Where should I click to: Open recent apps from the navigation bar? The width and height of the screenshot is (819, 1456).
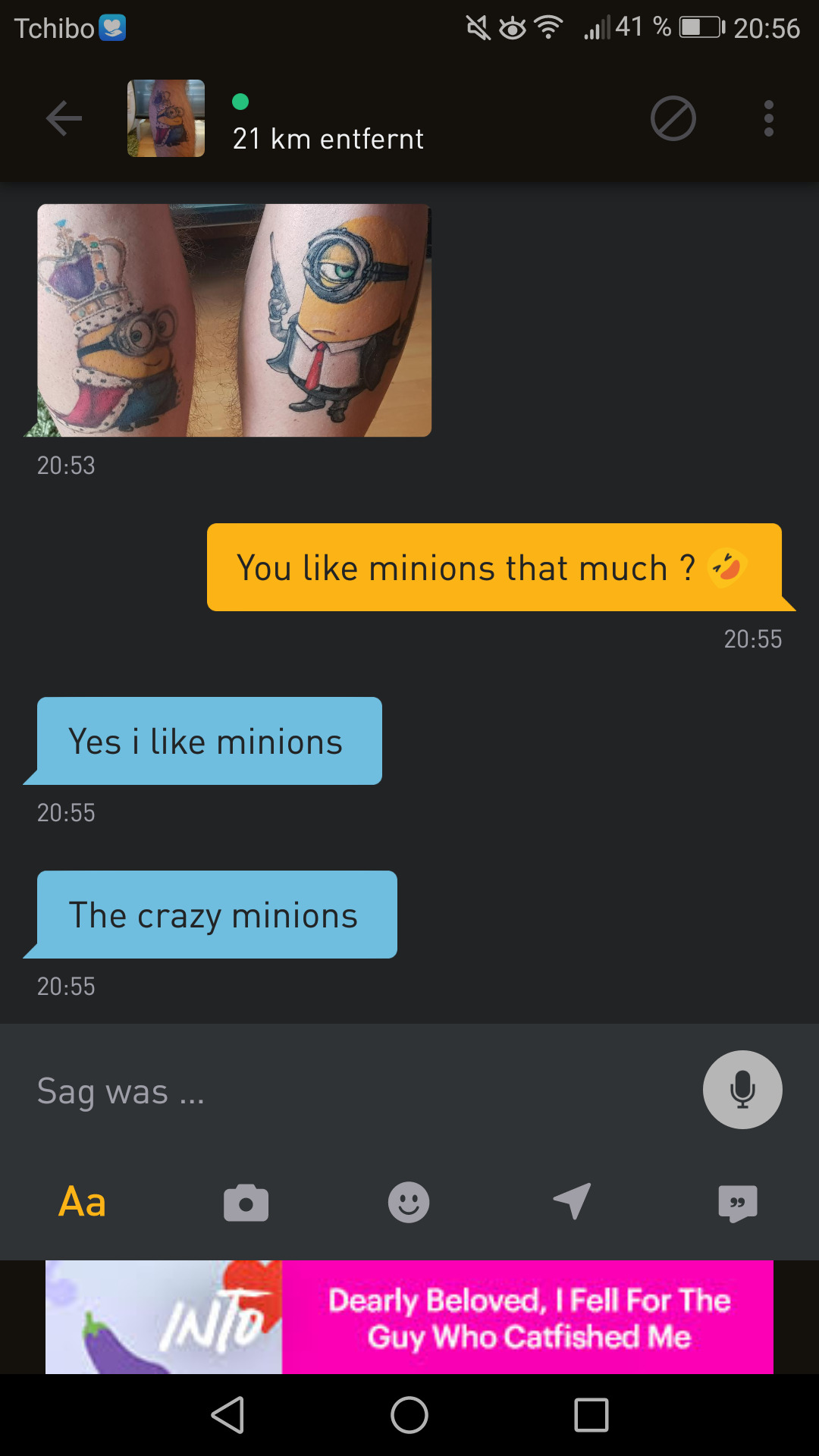[x=591, y=1415]
